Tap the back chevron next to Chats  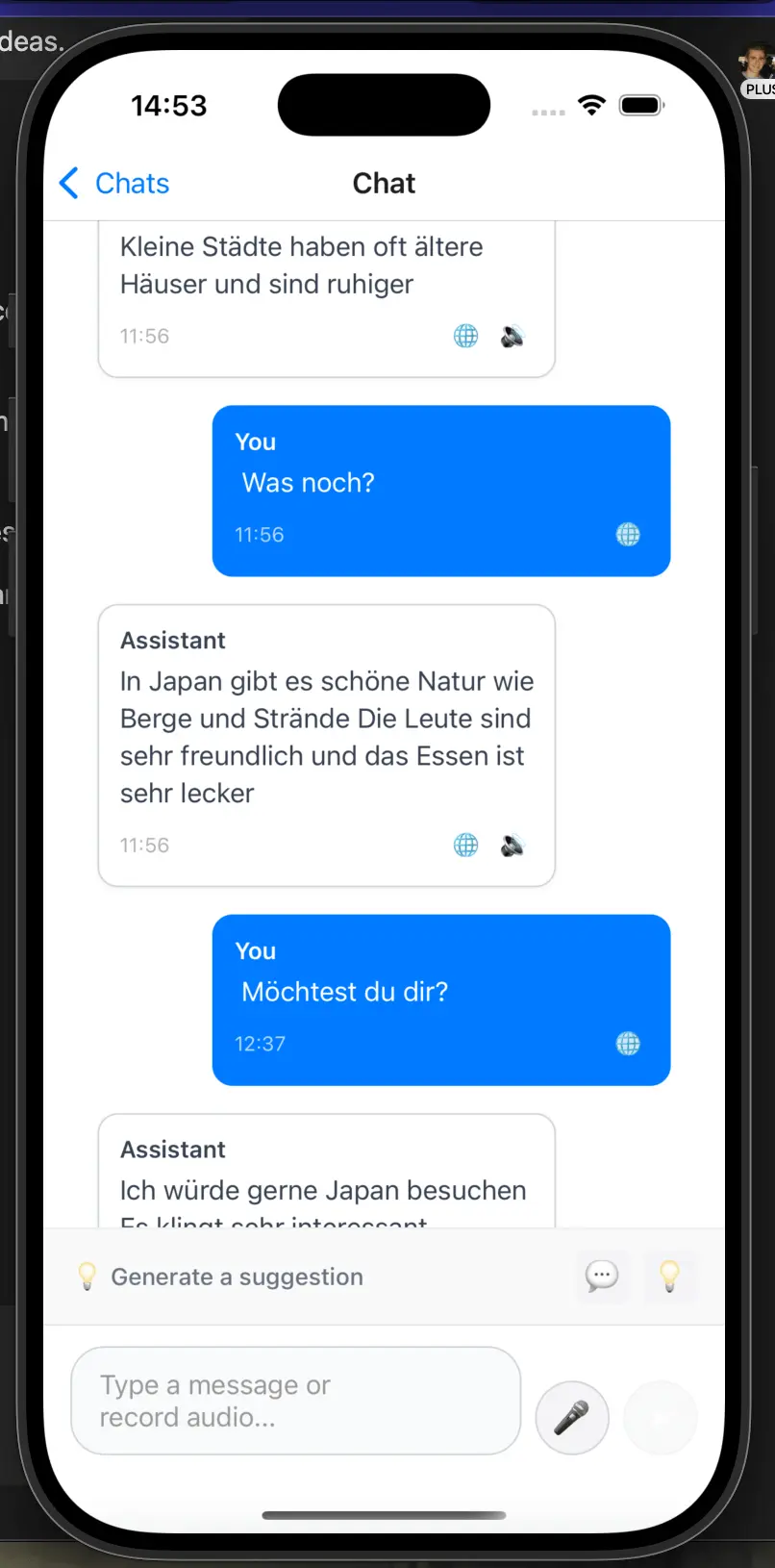(67, 183)
